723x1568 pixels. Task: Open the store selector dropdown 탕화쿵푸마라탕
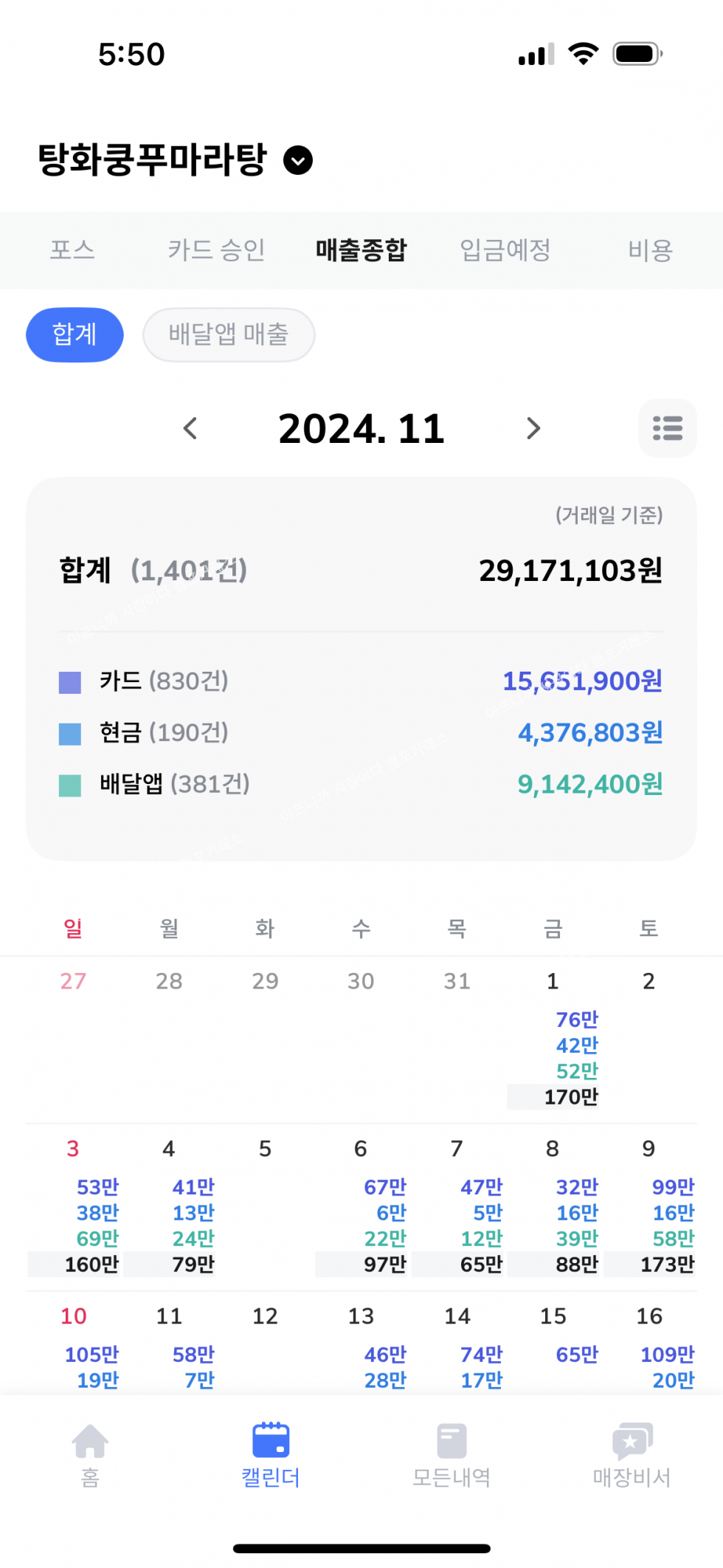tap(298, 160)
